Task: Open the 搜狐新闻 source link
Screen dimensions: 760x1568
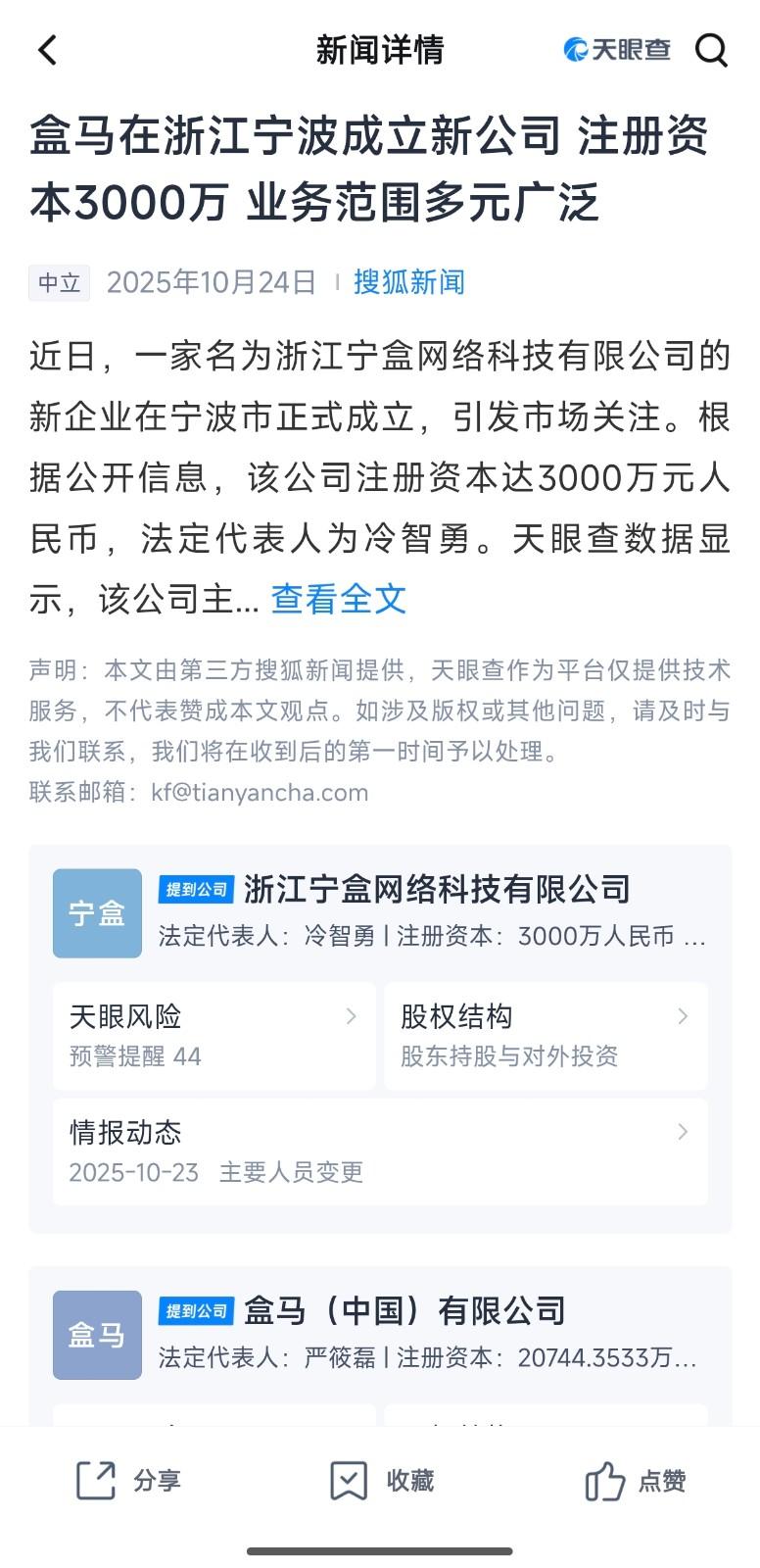Action: point(408,282)
